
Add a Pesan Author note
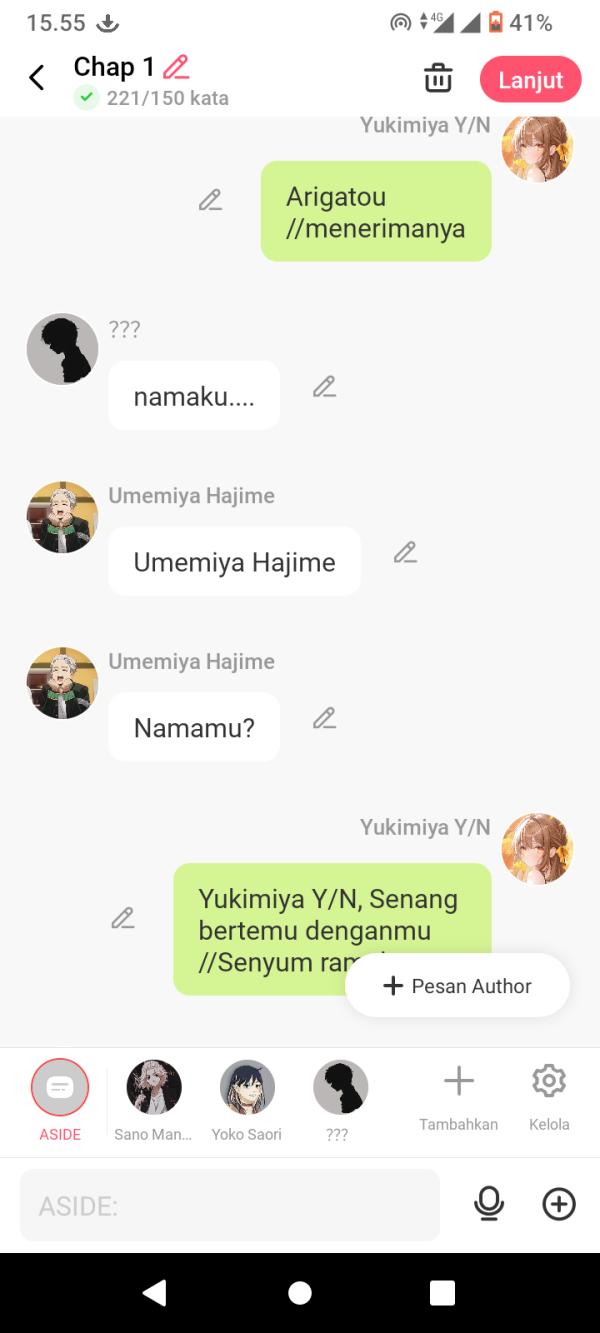click(x=458, y=986)
